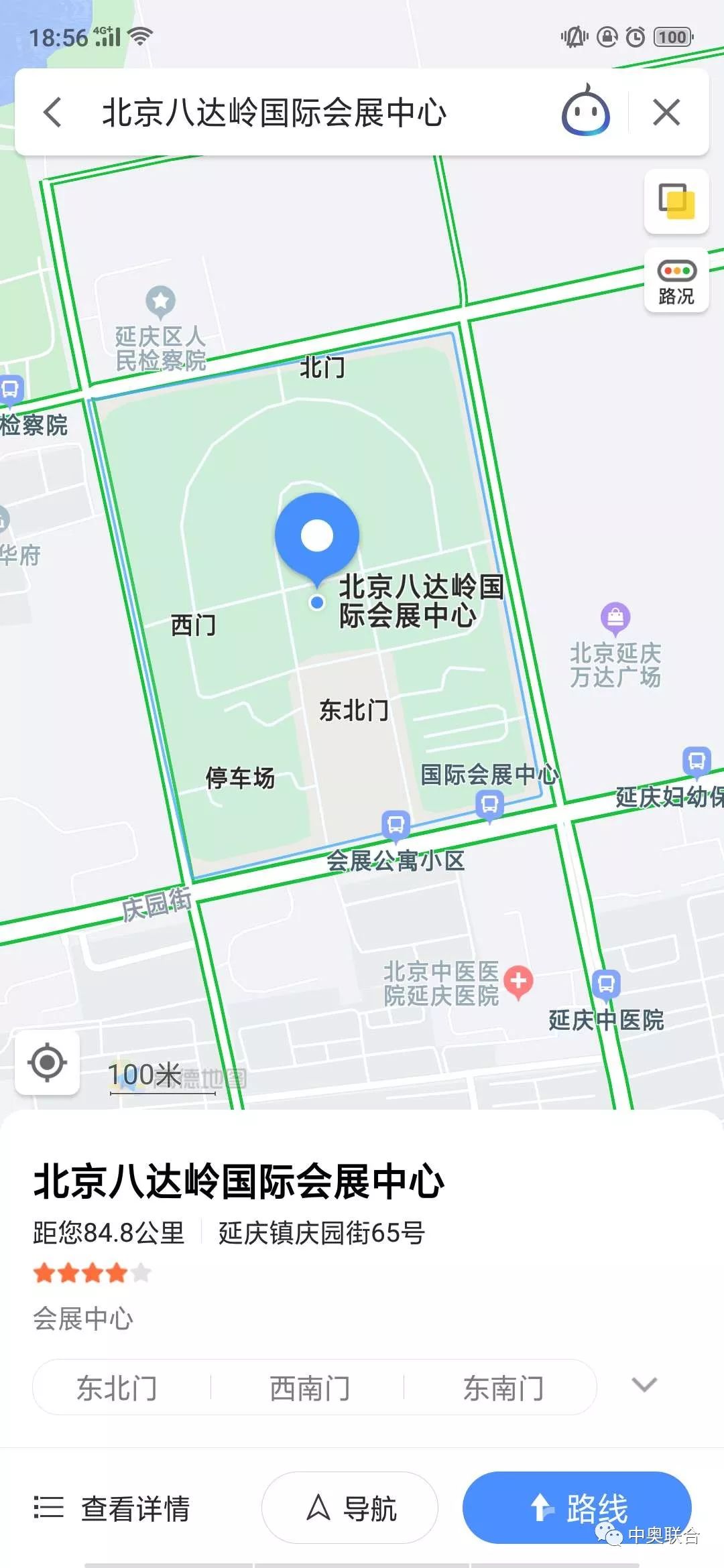
Task: Open the robot voice assistant icon
Action: (586, 111)
